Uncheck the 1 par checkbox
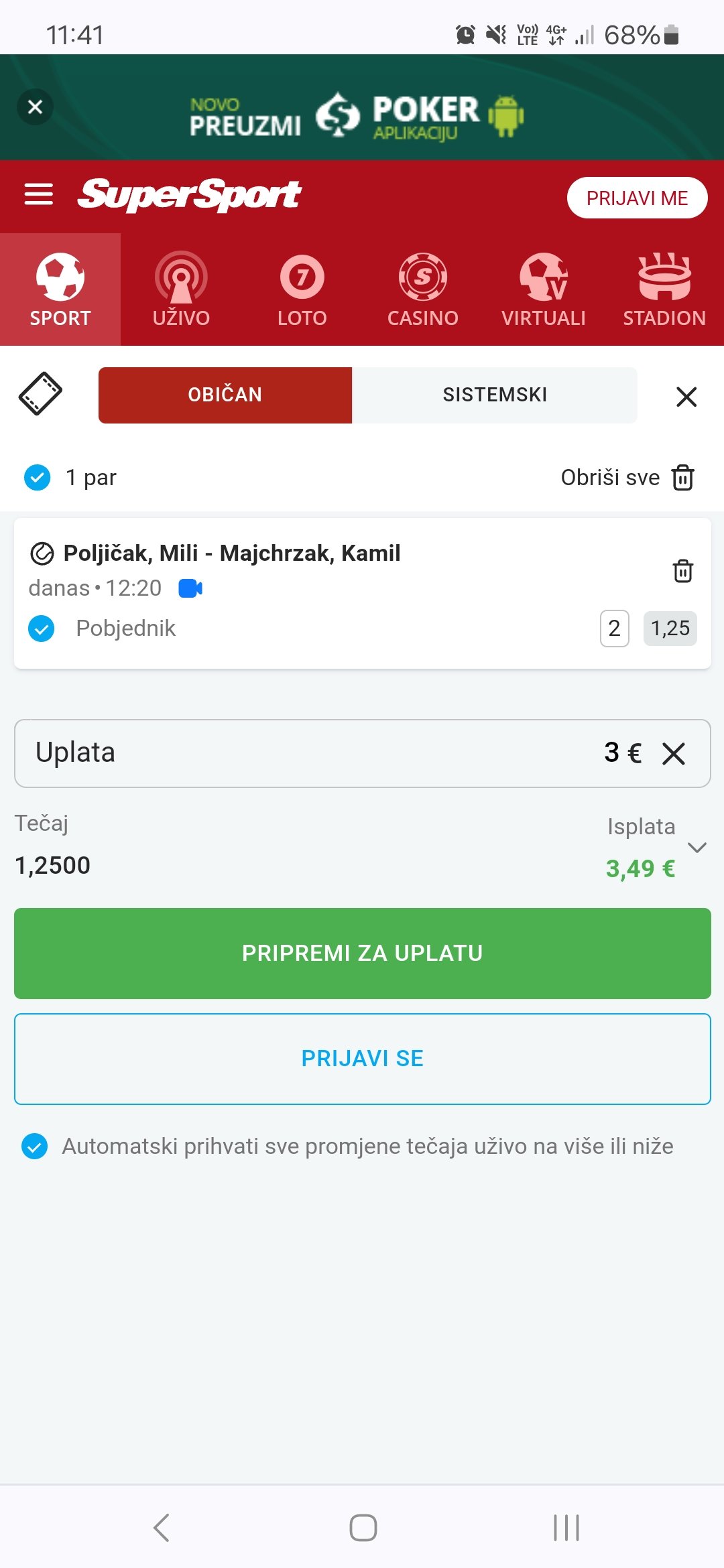 pos(38,478)
